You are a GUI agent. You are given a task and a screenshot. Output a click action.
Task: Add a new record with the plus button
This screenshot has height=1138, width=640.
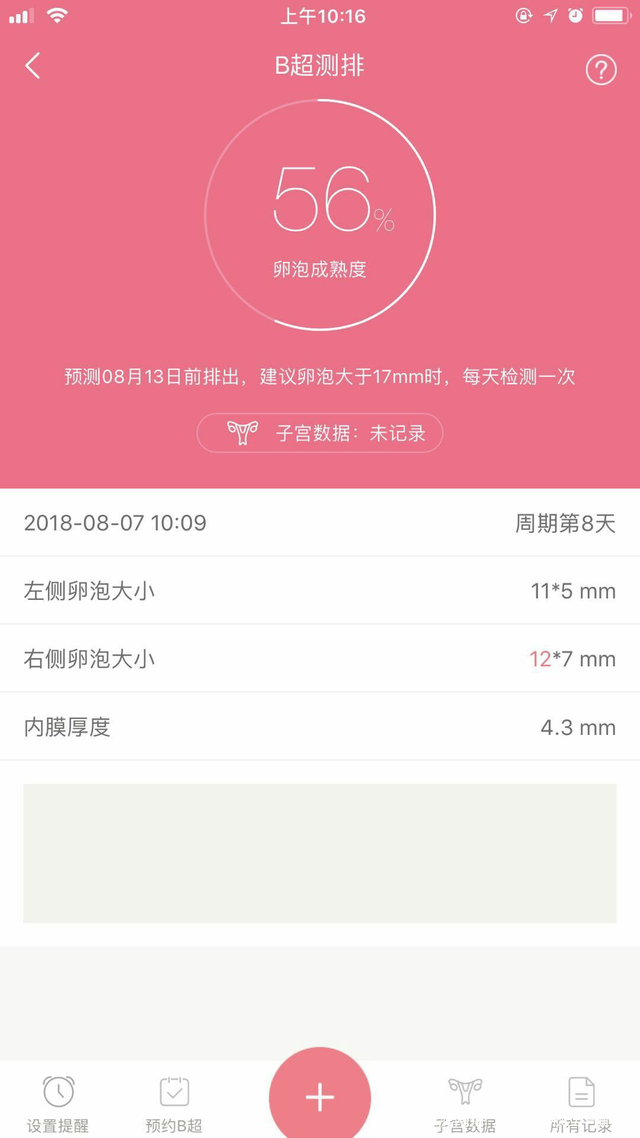coord(320,1097)
